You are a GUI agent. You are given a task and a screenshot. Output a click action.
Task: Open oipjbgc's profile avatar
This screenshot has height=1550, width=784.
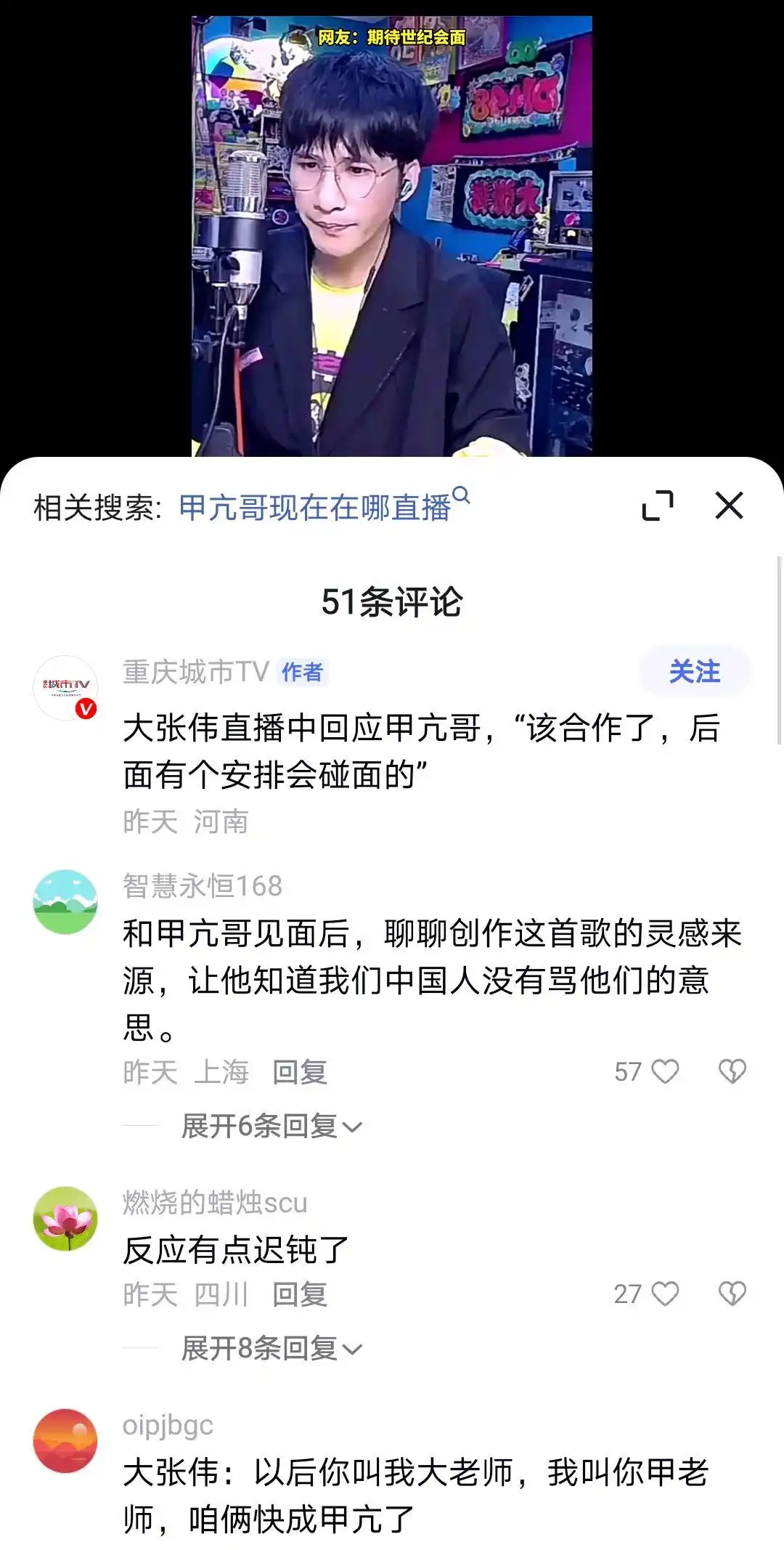pos(65,1440)
